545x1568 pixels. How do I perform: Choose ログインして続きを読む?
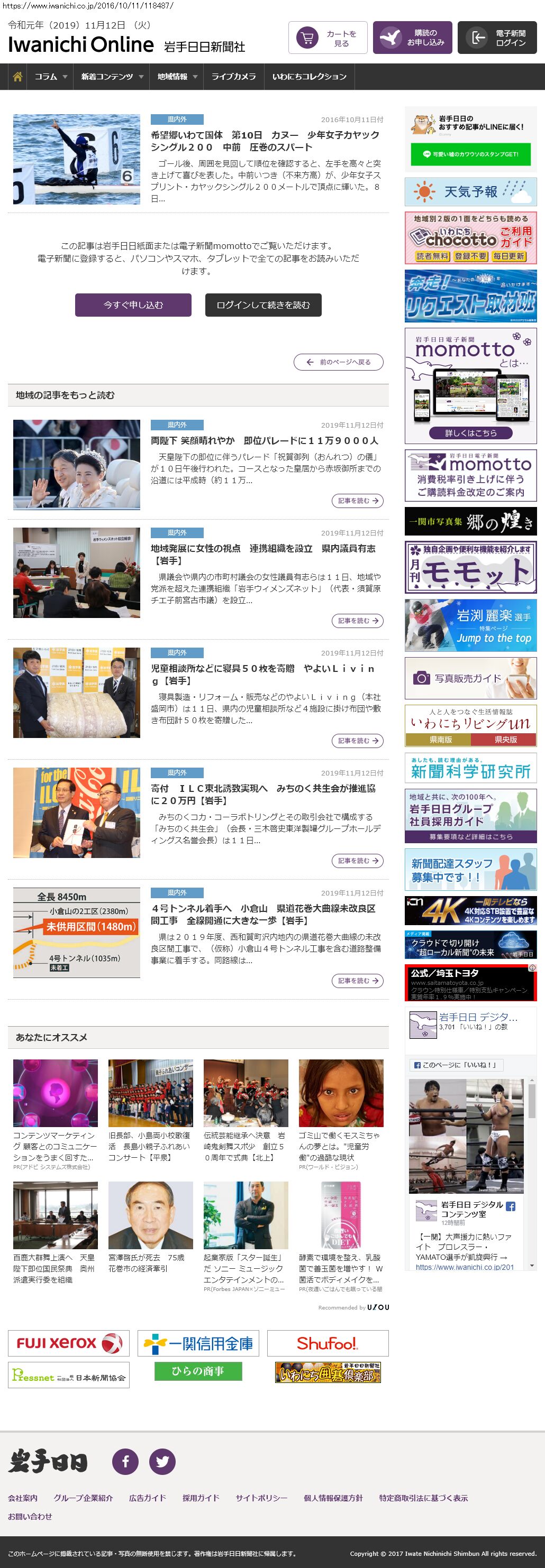(263, 305)
